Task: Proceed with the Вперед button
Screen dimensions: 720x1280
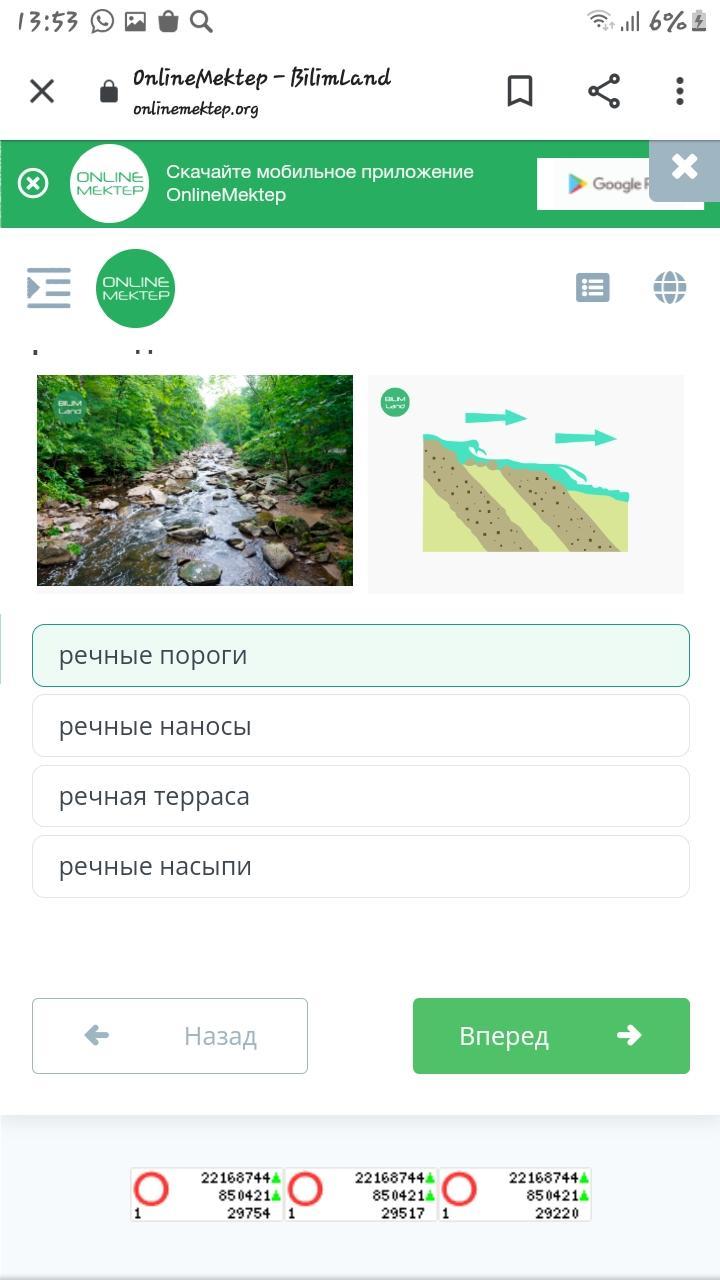Action: 551,1036
